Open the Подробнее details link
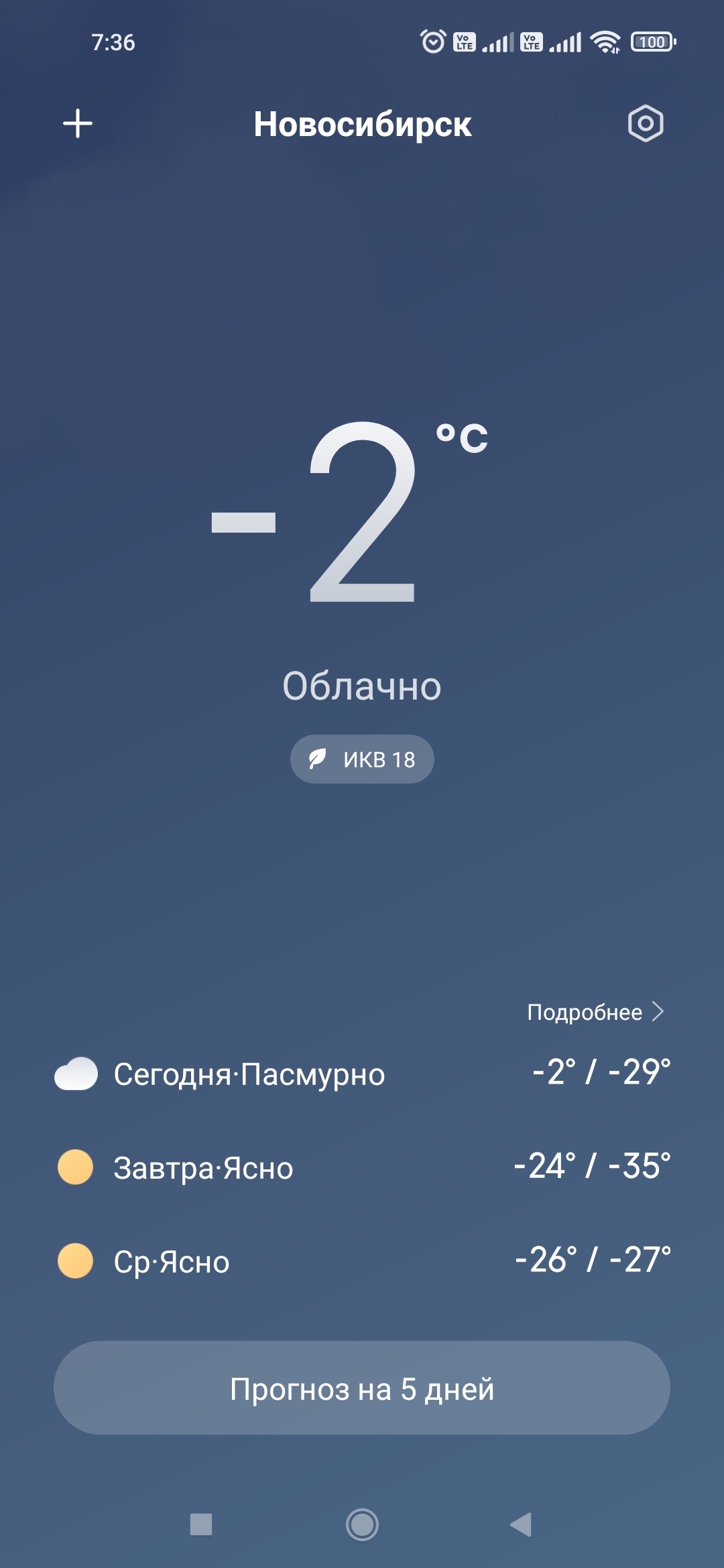 (x=595, y=1012)
